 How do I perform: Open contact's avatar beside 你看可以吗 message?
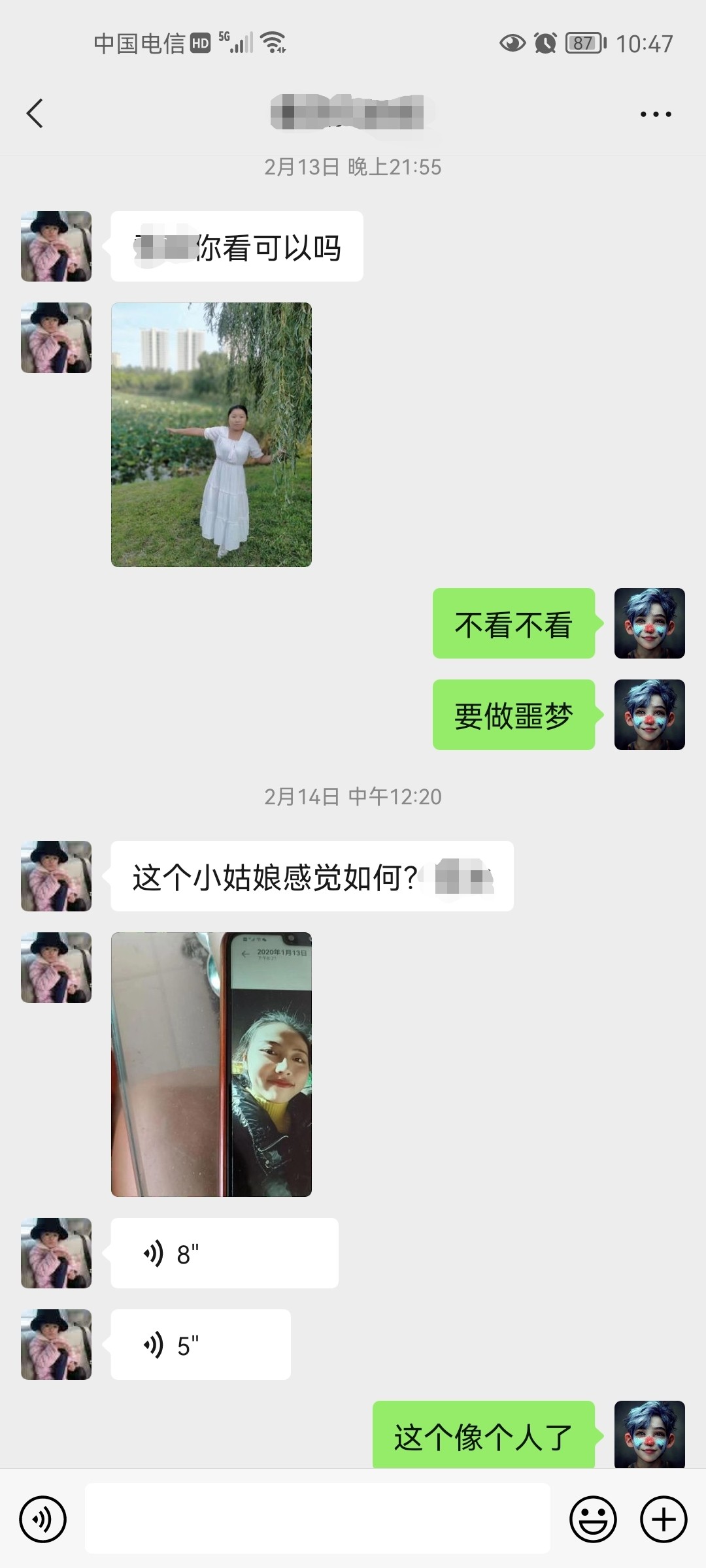coord(56,246)
